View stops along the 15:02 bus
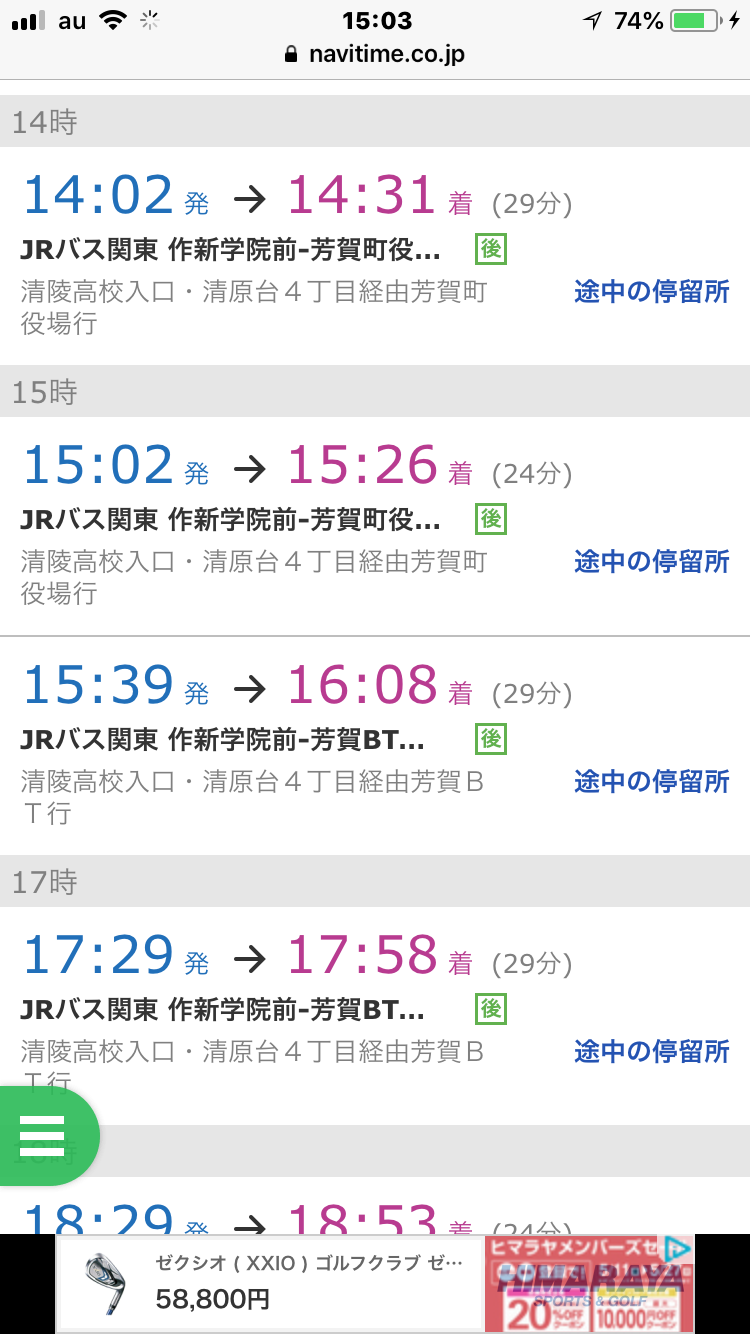Image resolution: width=750 pixels, height=1334 pixels. click(x=651, y=562)
